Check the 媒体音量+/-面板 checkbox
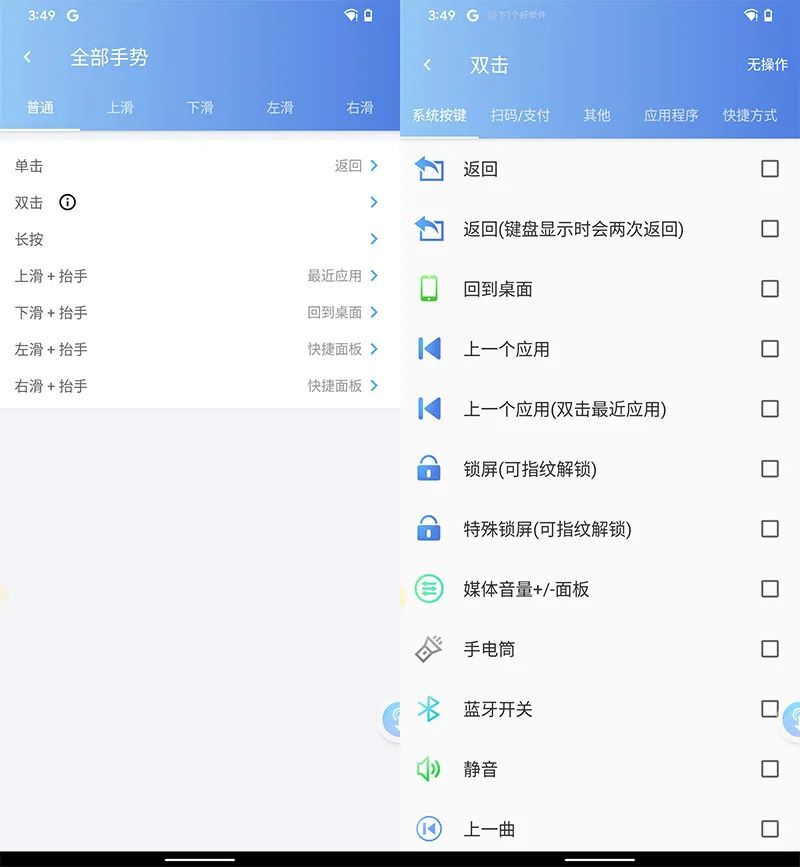 click(769, 589)
